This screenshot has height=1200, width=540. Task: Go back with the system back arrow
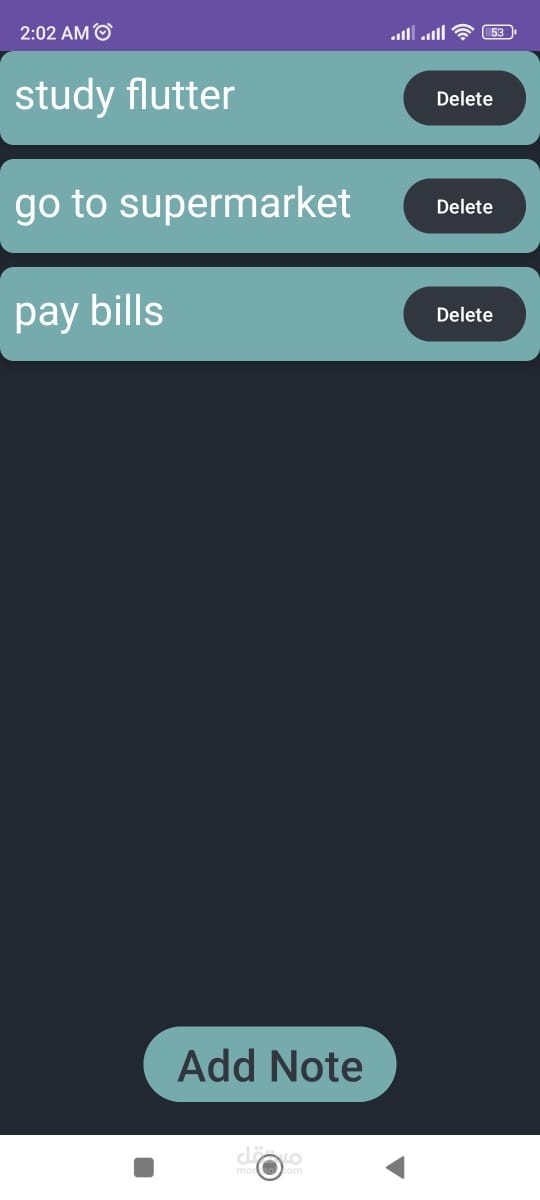coord(395,1167)
